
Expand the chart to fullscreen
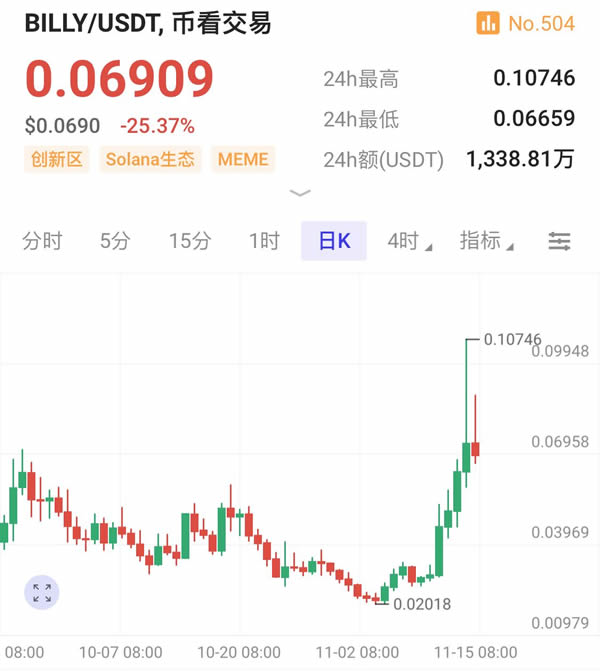[42, 593]
